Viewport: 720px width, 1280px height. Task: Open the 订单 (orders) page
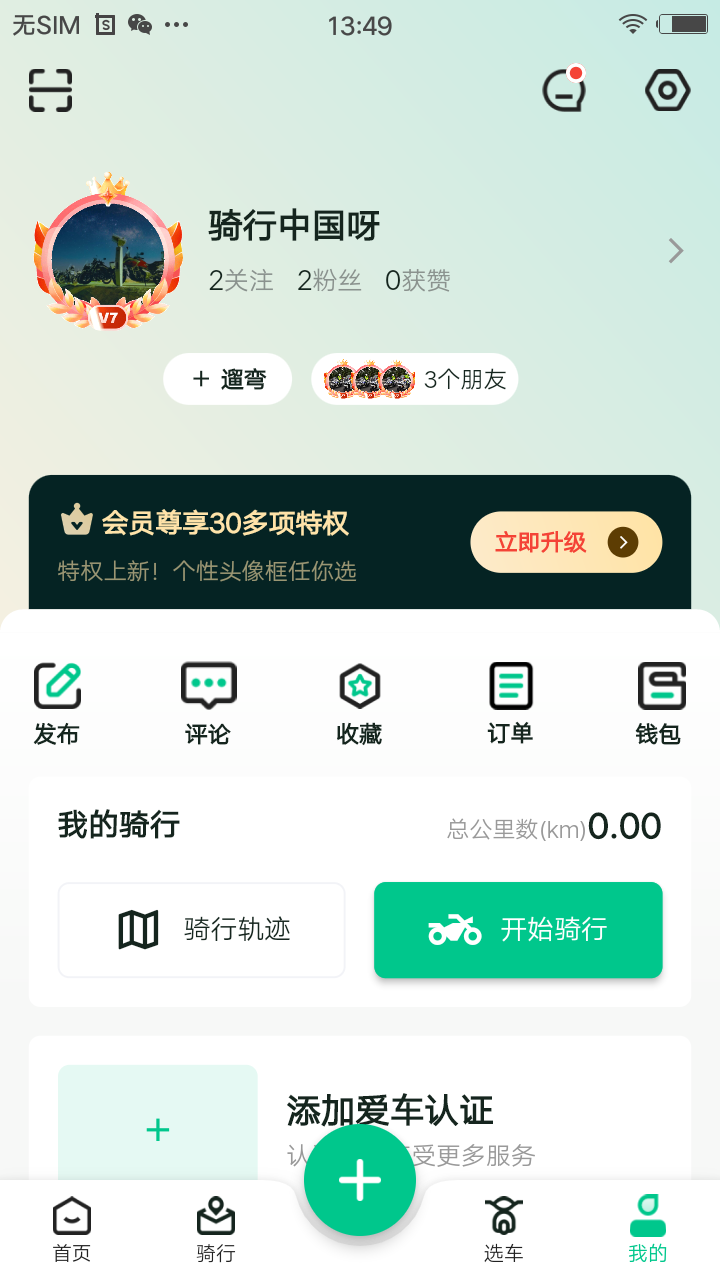click(510, 700)
